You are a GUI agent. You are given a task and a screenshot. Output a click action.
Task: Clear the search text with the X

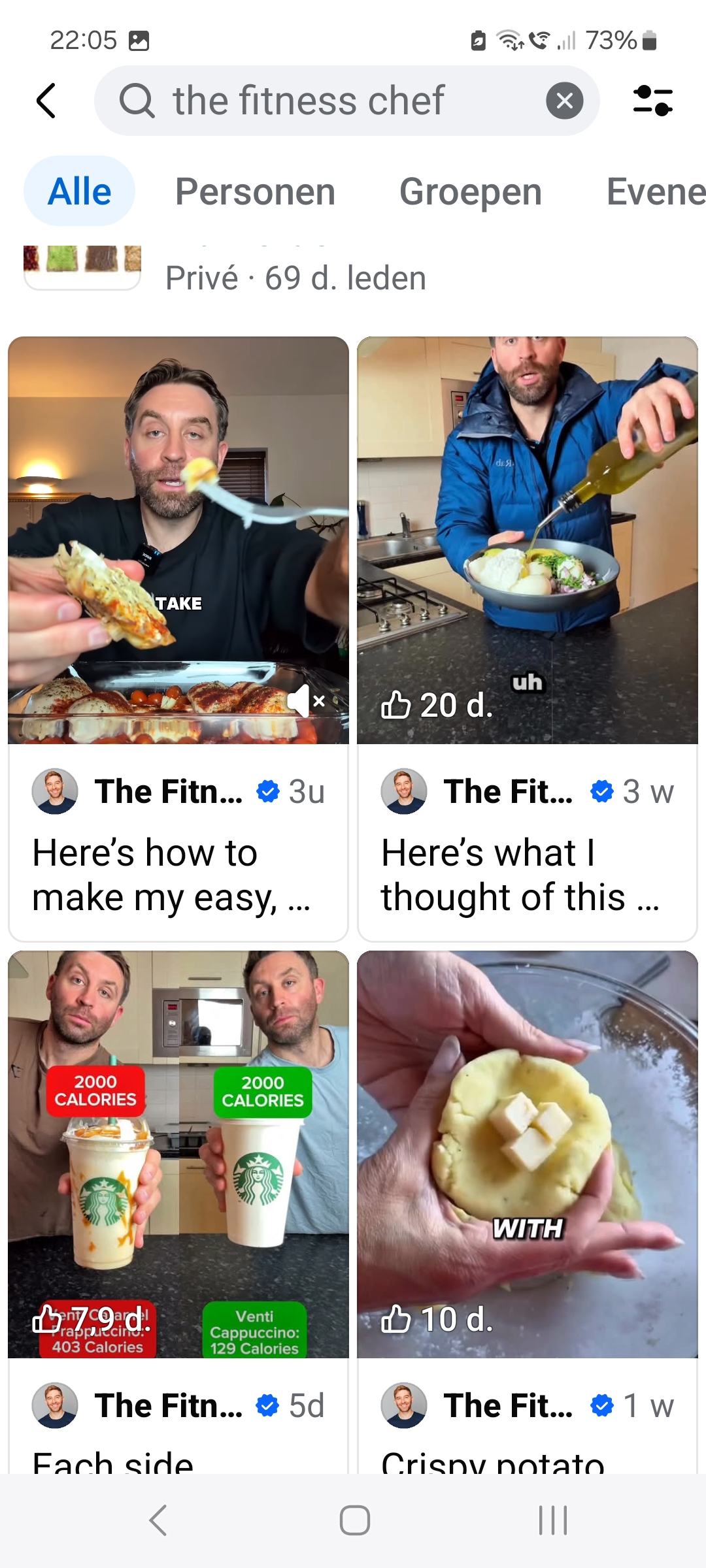(x=565, y=101)
